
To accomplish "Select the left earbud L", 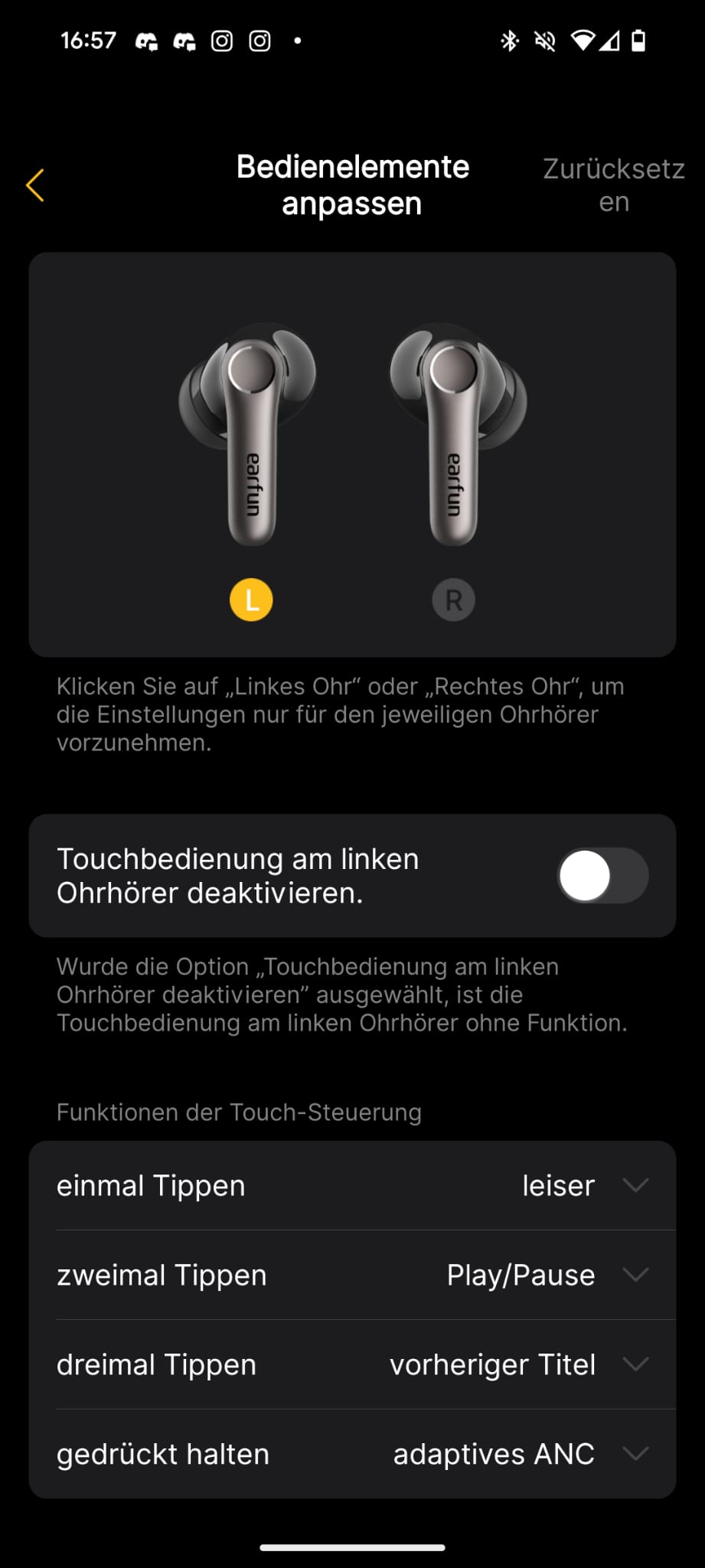I will (x=251, y=599).
